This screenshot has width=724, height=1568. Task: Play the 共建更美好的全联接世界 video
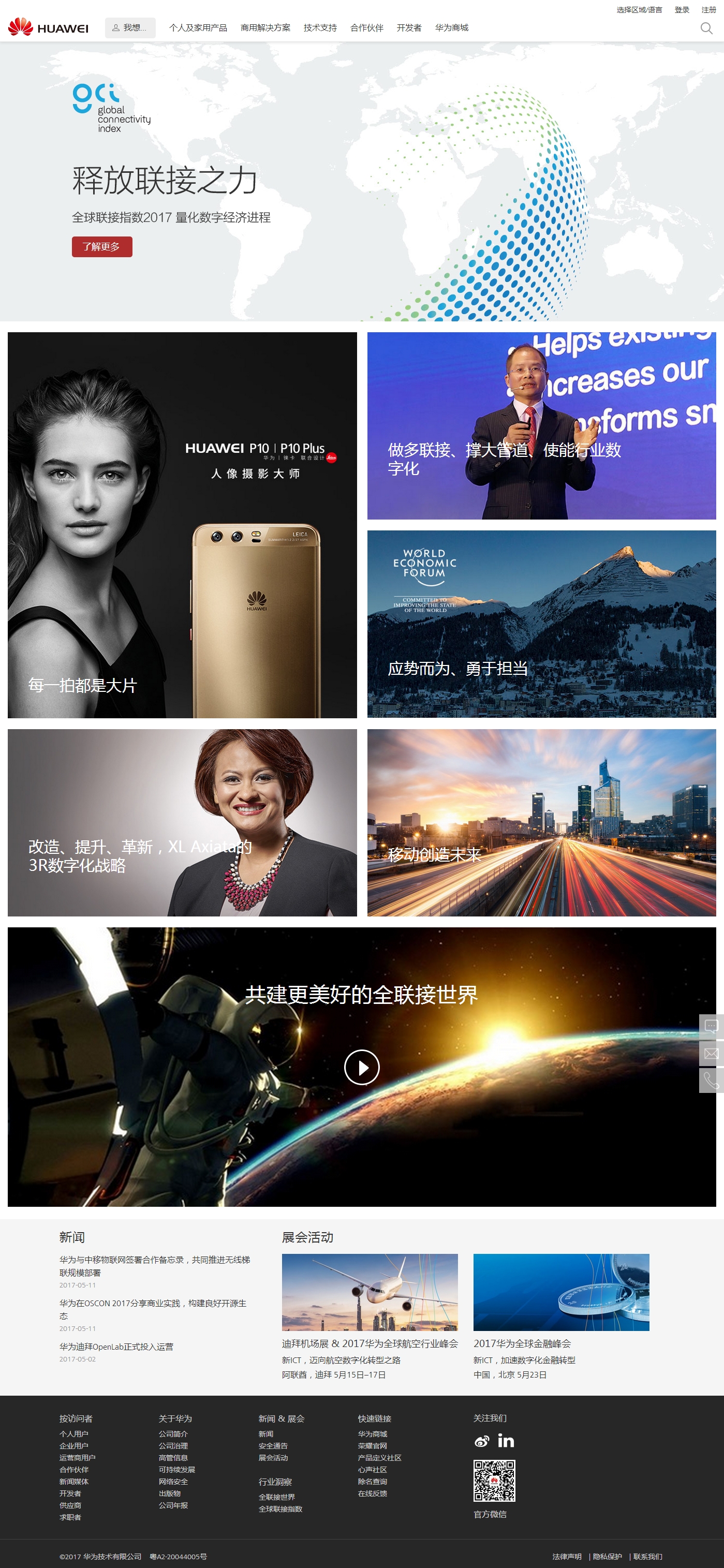click(x=362, y=1067)
